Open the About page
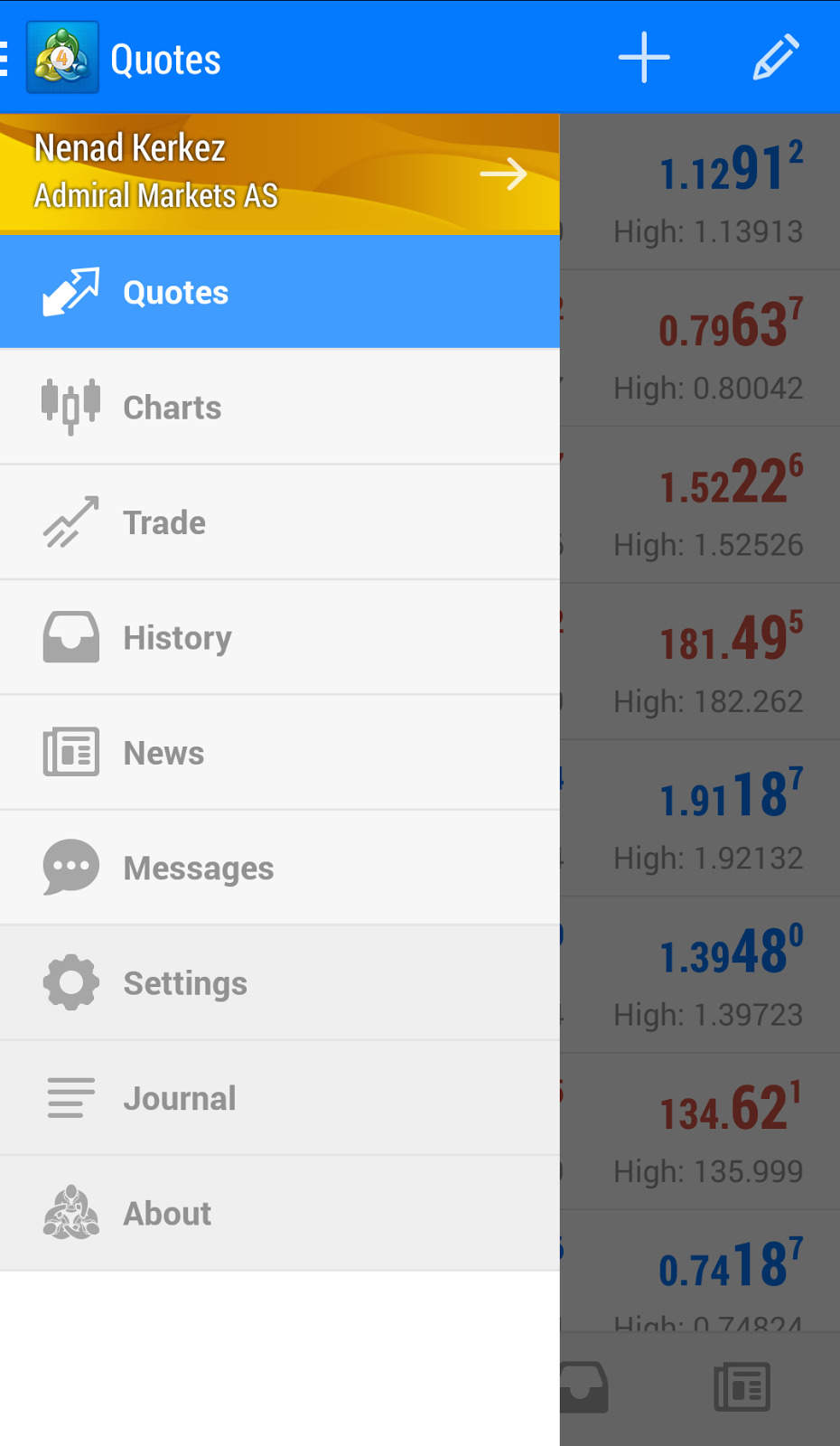 pyautogui.click(x=280, y=1214)
